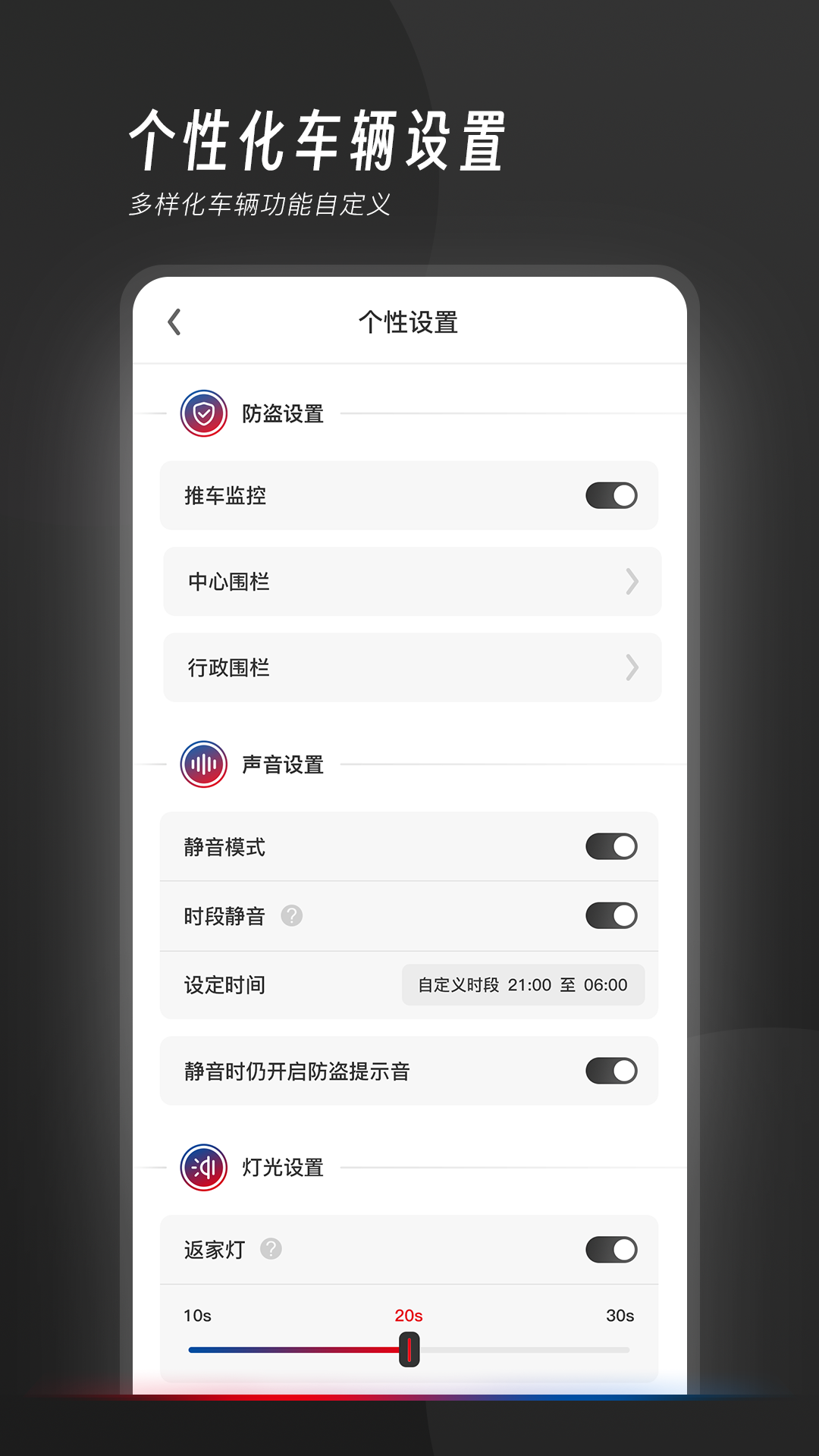Click the speaker icon next to 灯光设置
Screen dimensions: 819x1456
202,1168
